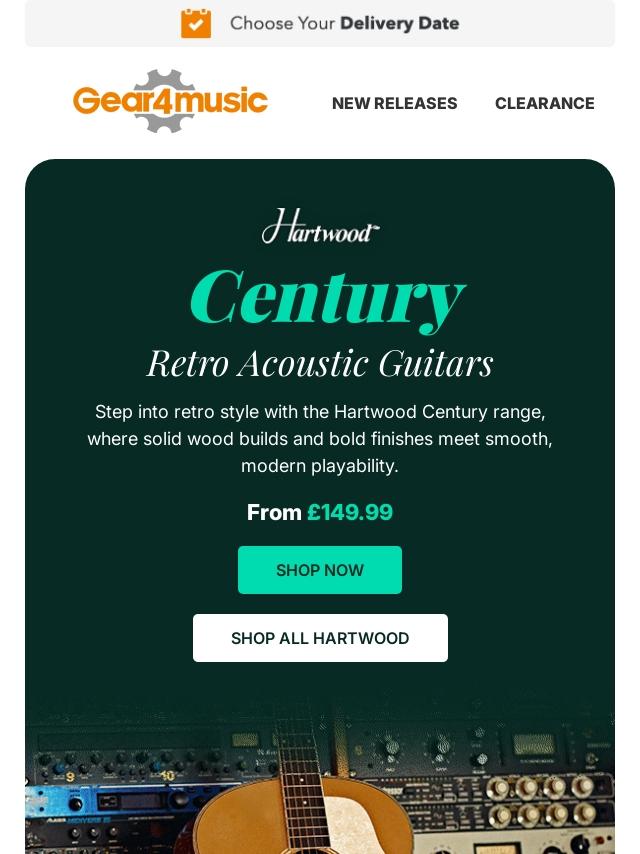Open the Gear4music homepage logo link
Image resolution: width=640 pixels, height=854 pixels.
170,101
